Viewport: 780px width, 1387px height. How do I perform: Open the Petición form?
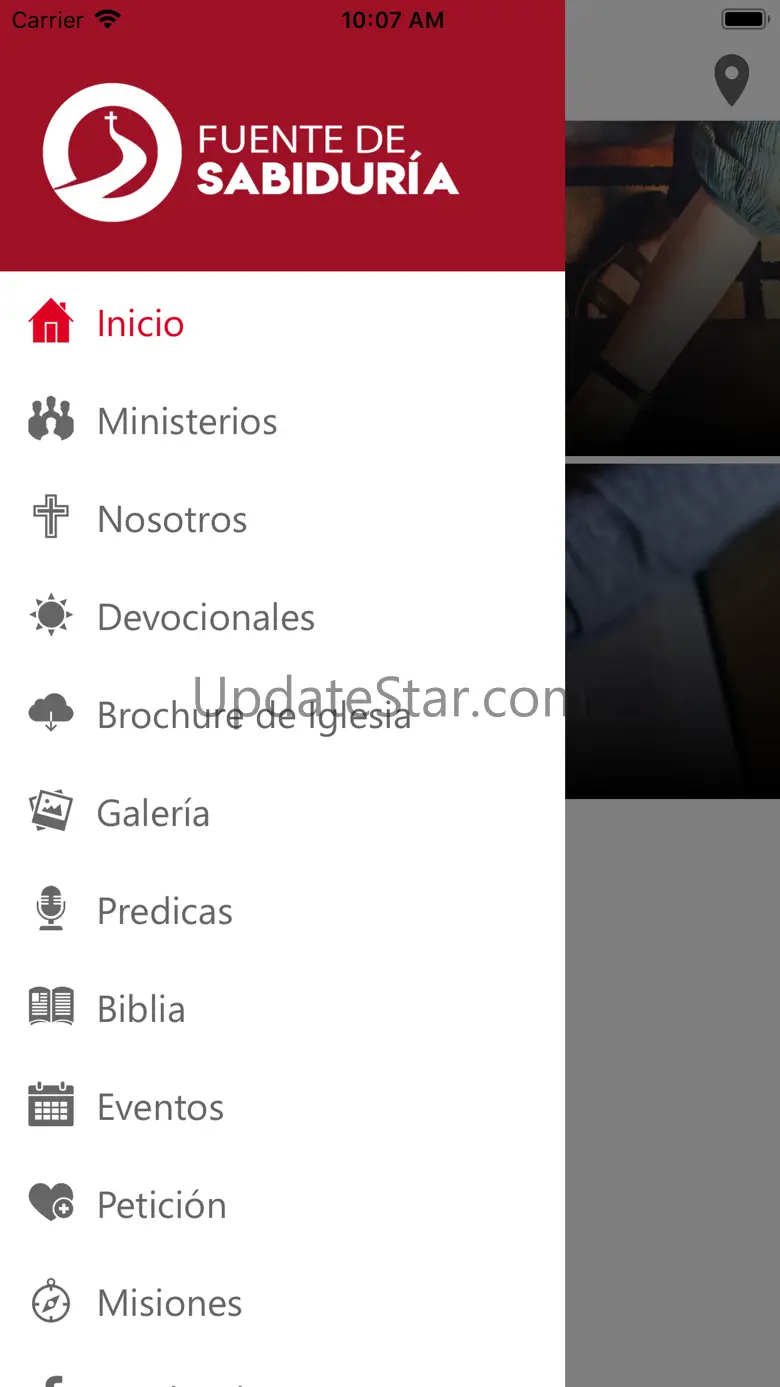pyautogui.click(x=161, y=1205)
